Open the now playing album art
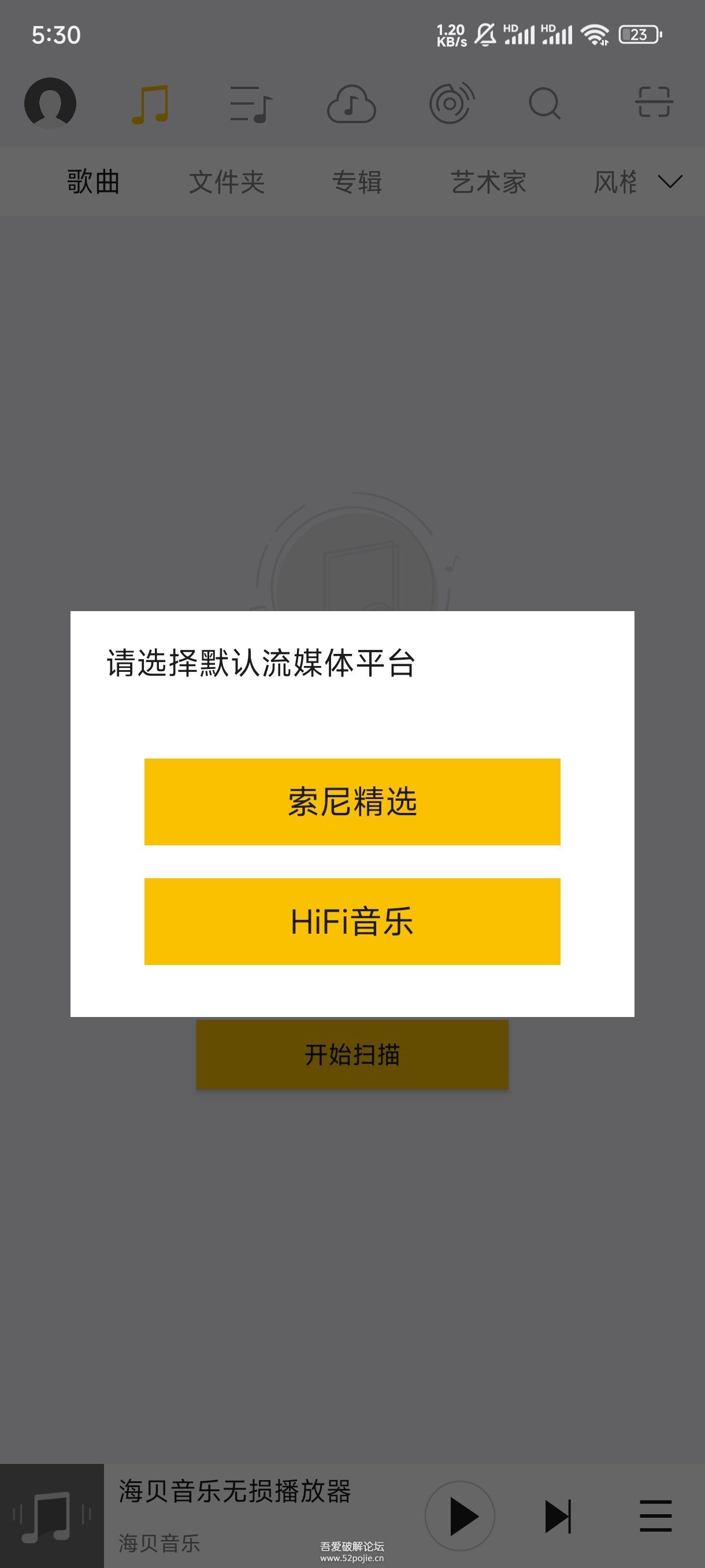The height and width of the screenshot is (1568, 705). pos(53,1515)
